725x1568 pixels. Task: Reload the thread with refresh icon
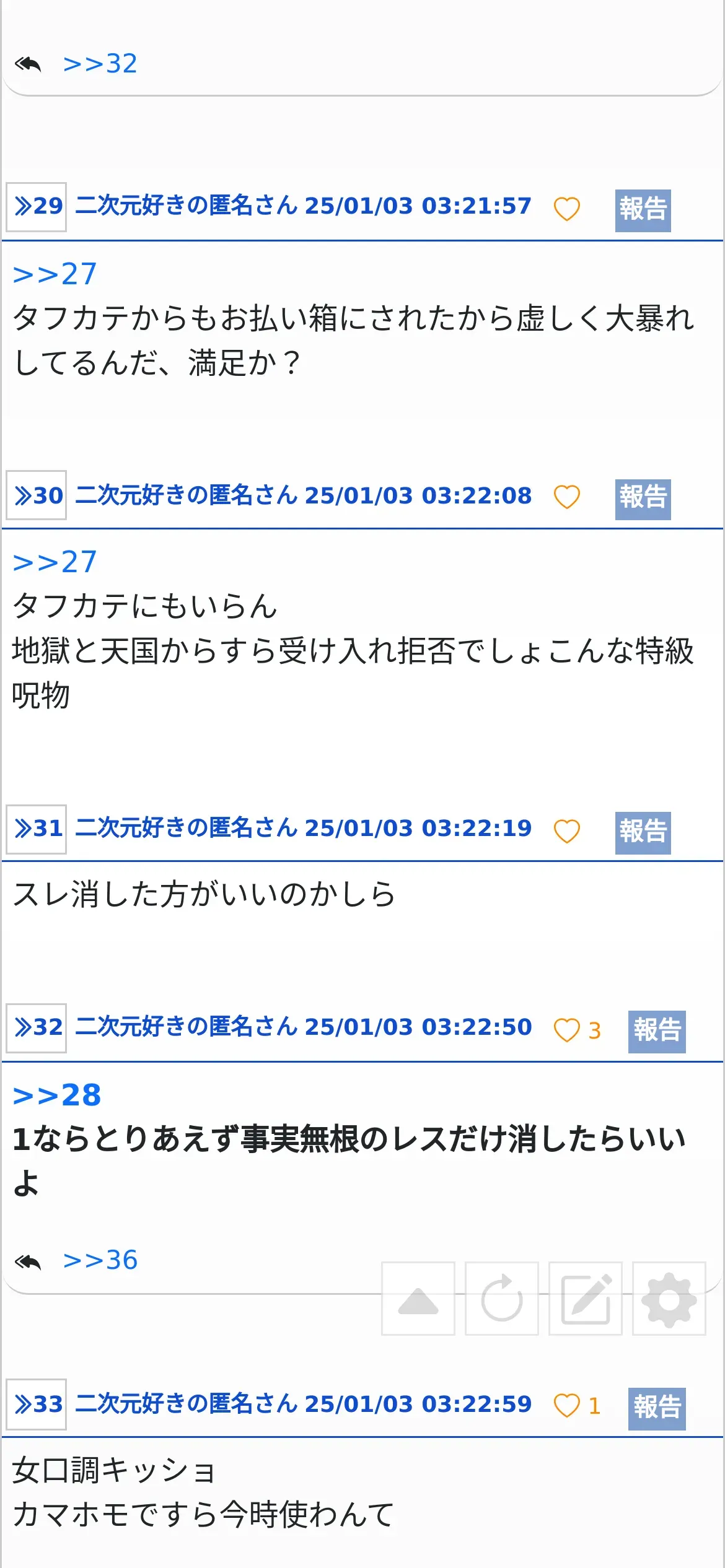[x=502, y=1299]
